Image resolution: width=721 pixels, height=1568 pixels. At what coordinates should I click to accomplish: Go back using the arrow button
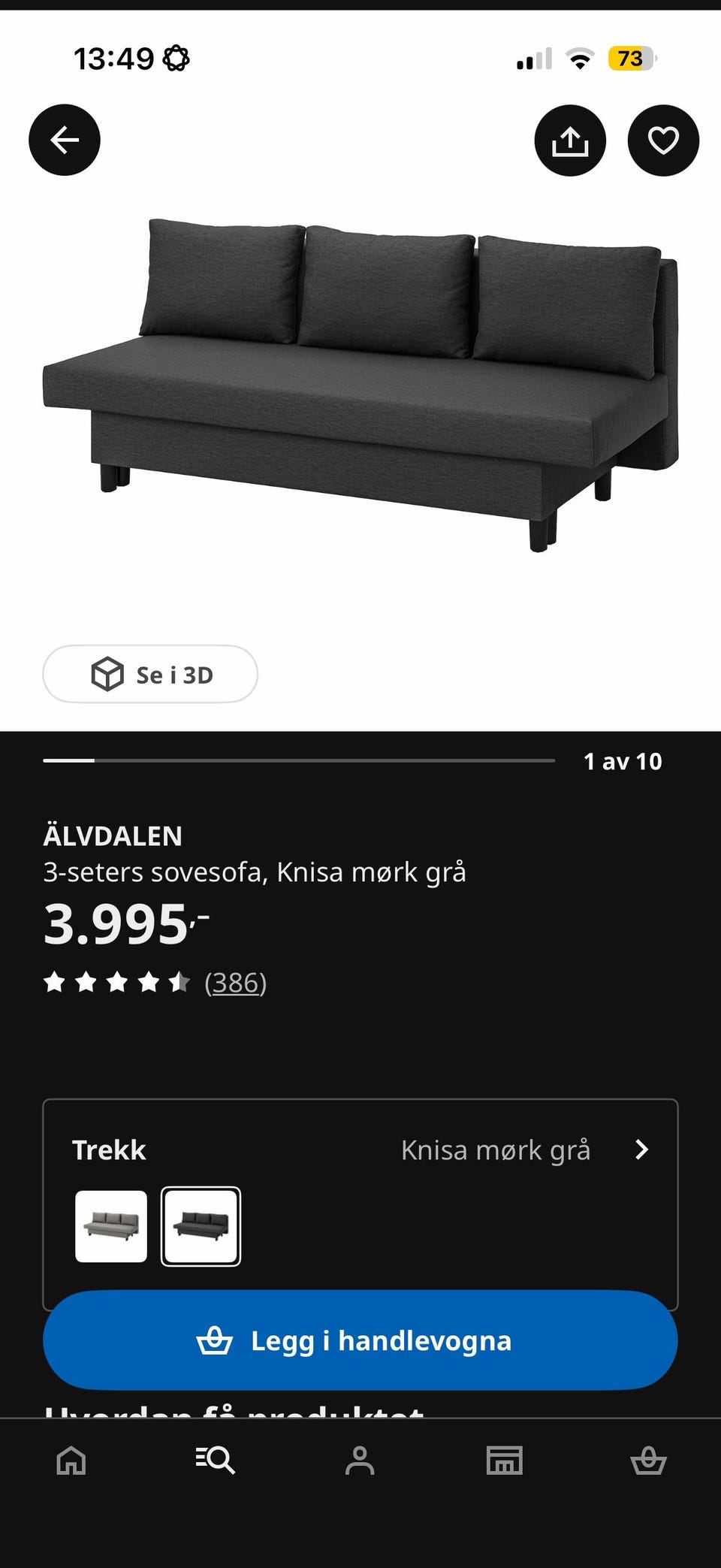(x=65, y=140)
